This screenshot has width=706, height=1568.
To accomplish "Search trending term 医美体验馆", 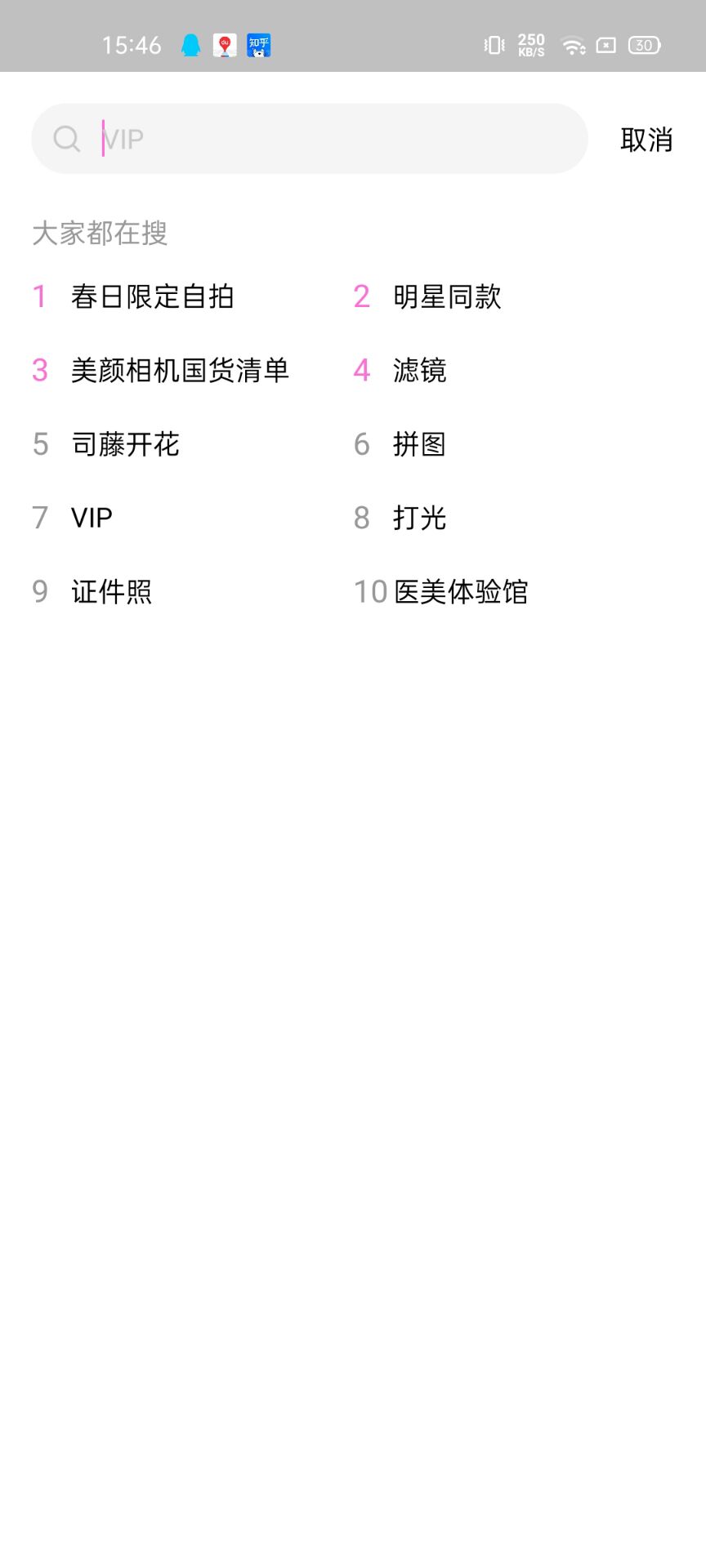I will click(460, 591).
